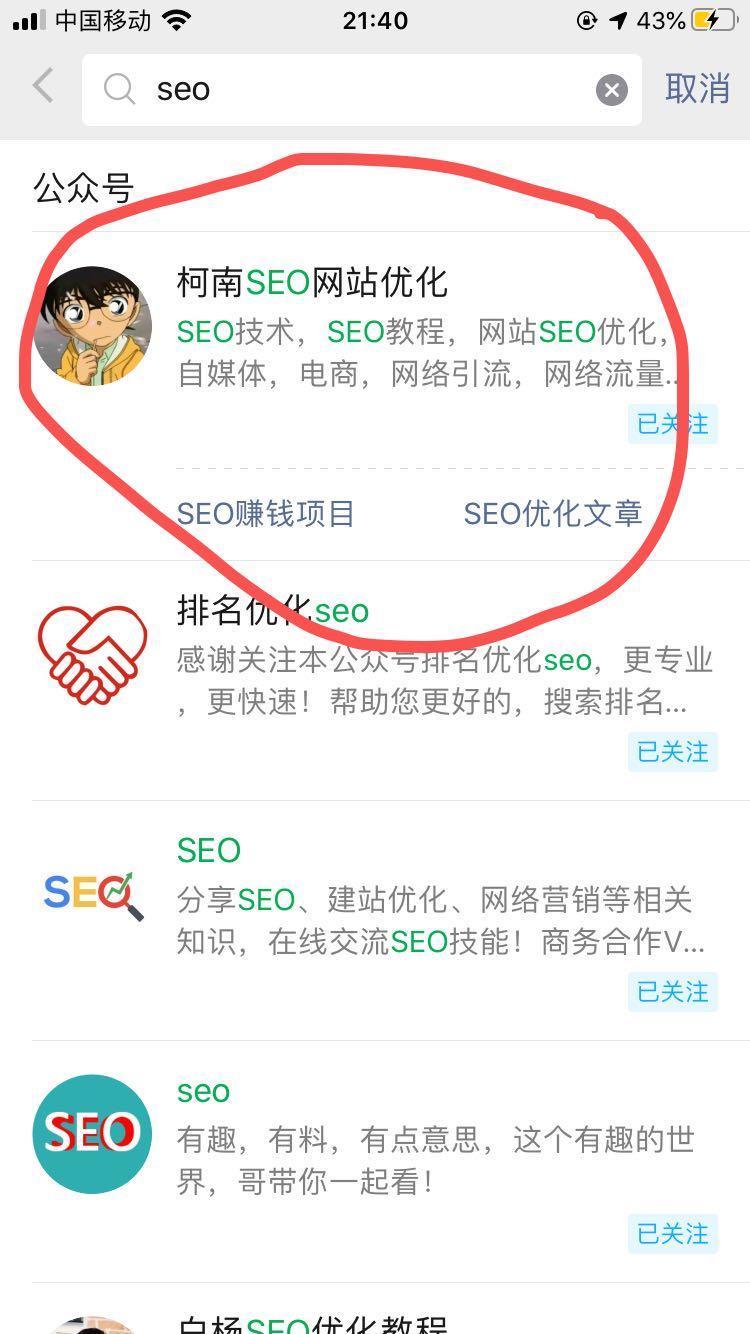Go back using the left arrow
The width and height of the screenshot is (750, 1334).
pos(42,87)
